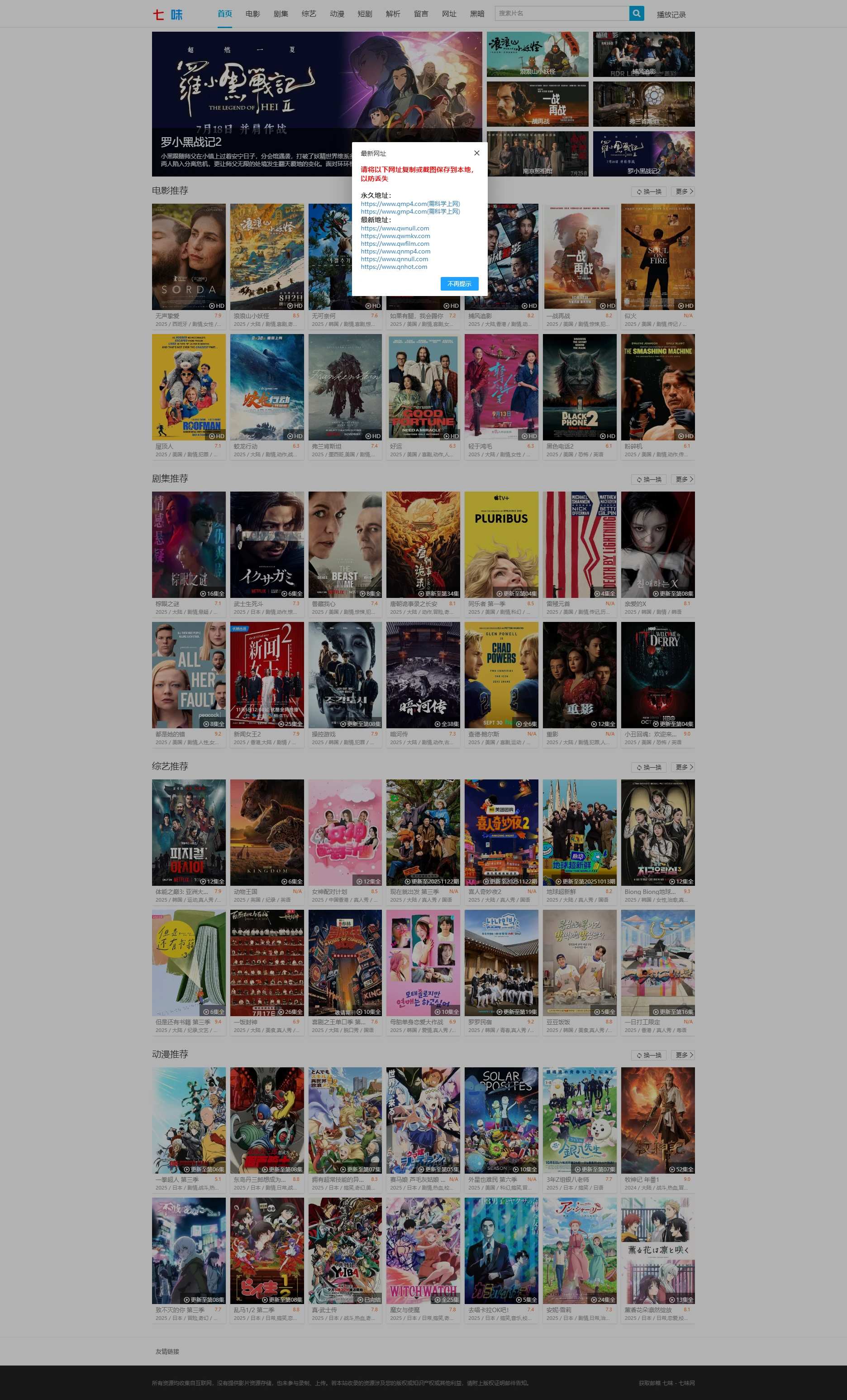This screenshot has height=1400, width=847.
Task: Refresh 电影推荐 with 换一换
Action: pos(649,191)
